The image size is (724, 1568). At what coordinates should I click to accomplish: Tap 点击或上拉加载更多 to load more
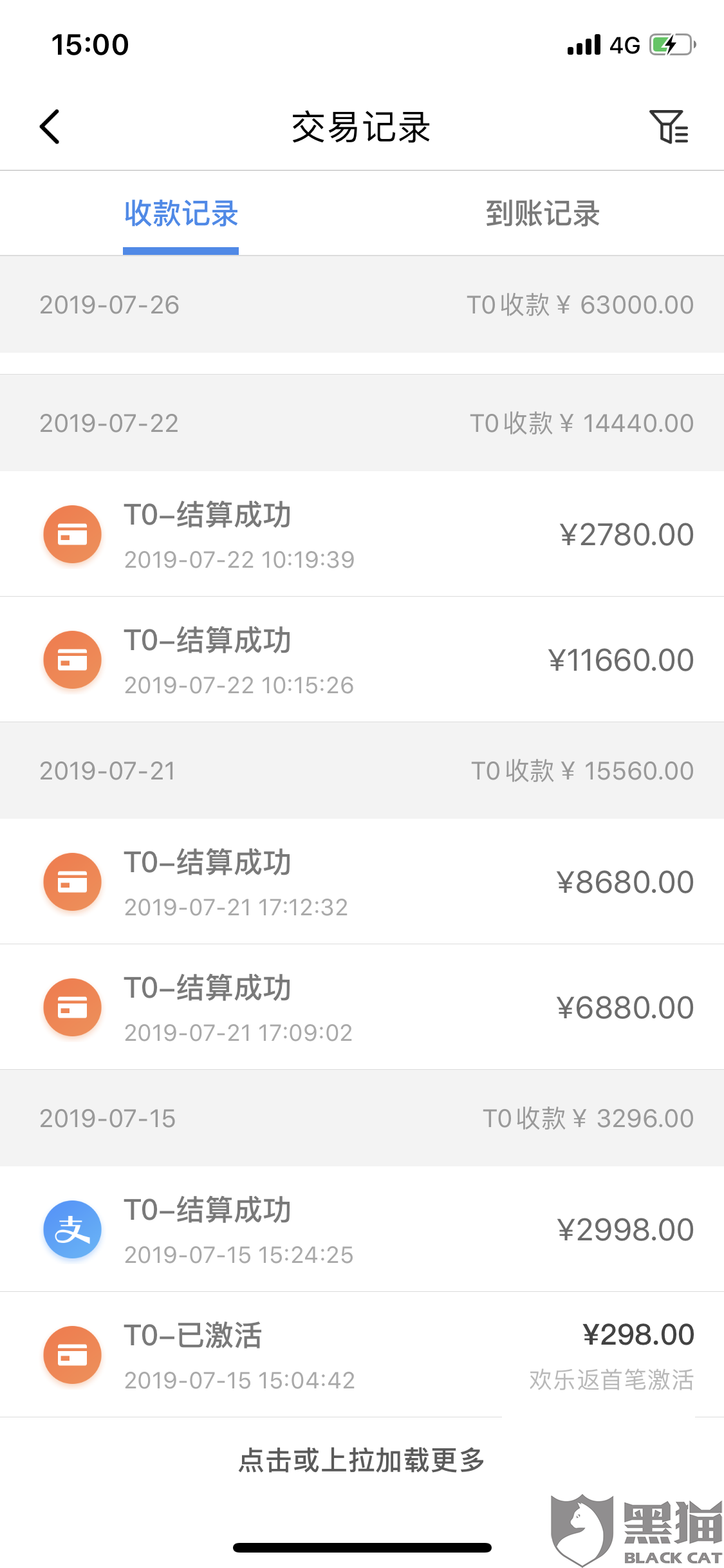click(362, 1461)
